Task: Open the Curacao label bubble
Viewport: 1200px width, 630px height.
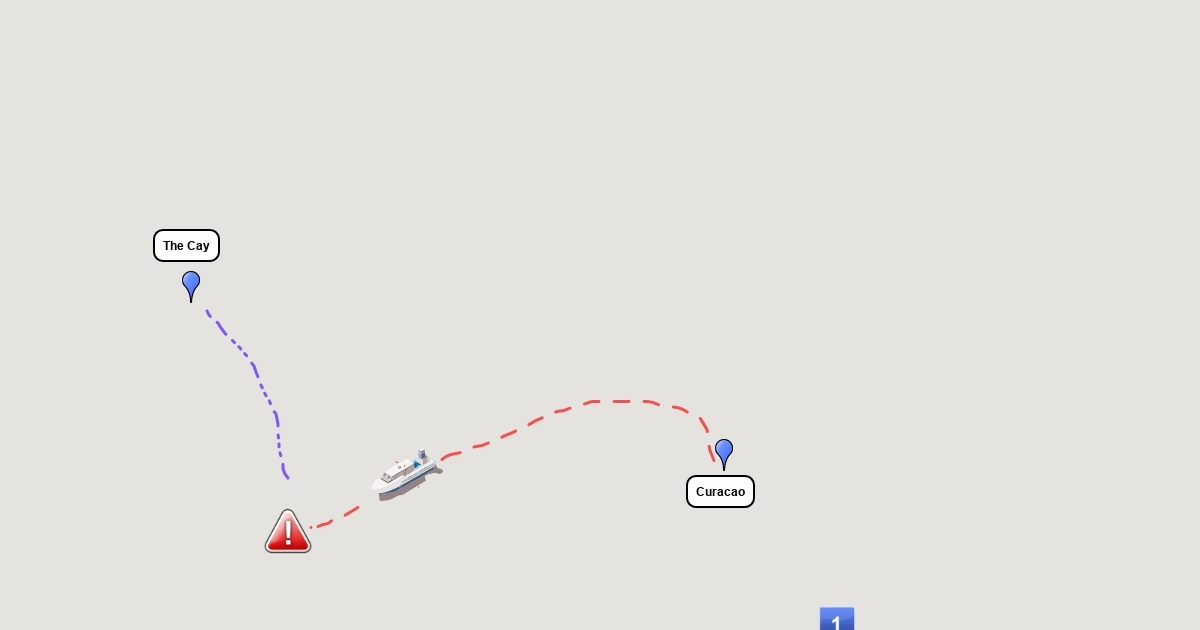Action: (720, 492)
